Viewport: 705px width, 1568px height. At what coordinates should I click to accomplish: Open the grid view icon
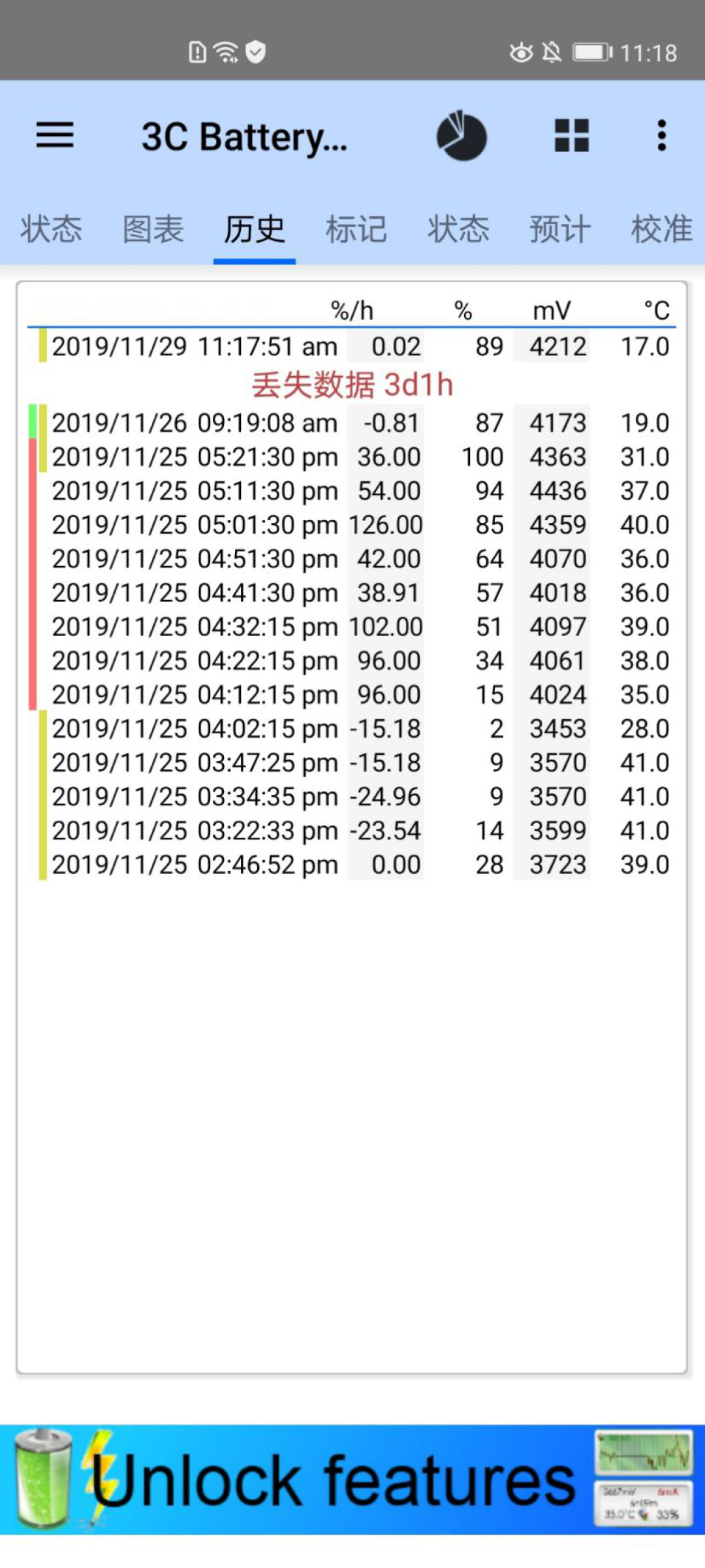coord(572,135)
